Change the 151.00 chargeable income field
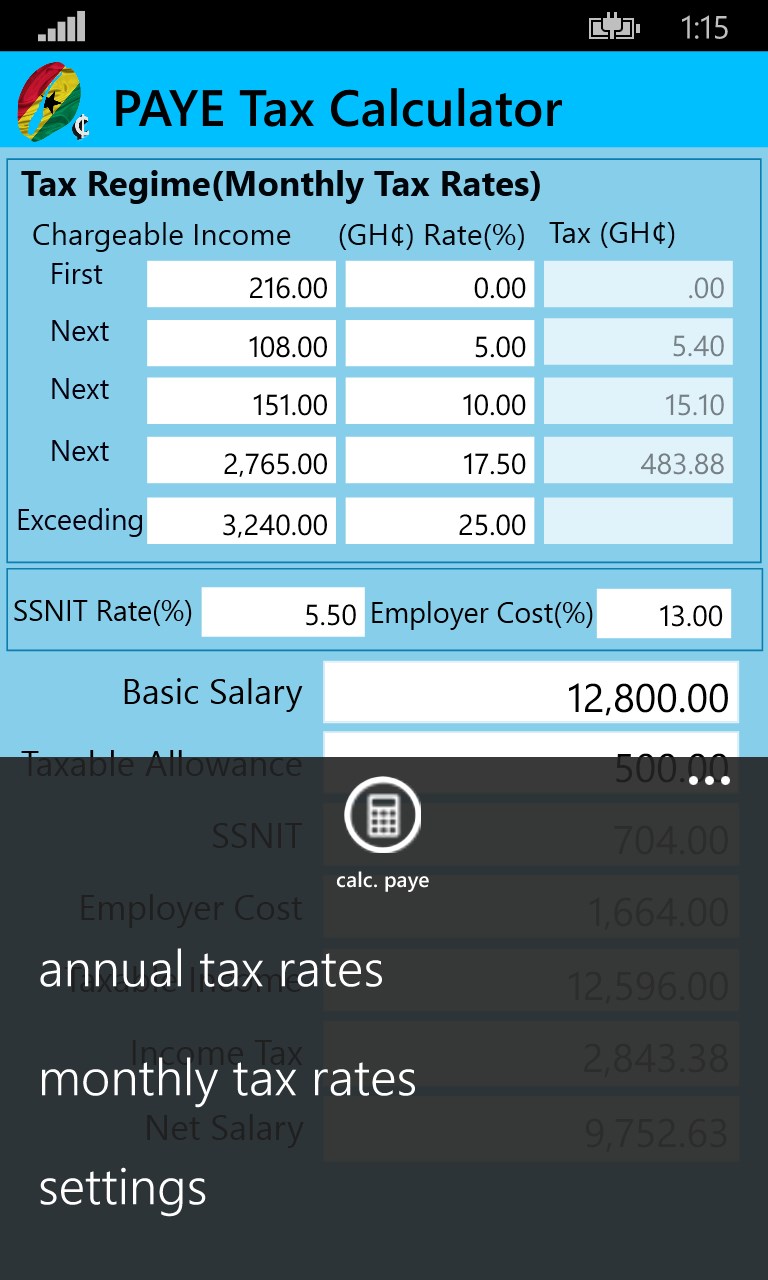768x1280 pixels. 241,401
